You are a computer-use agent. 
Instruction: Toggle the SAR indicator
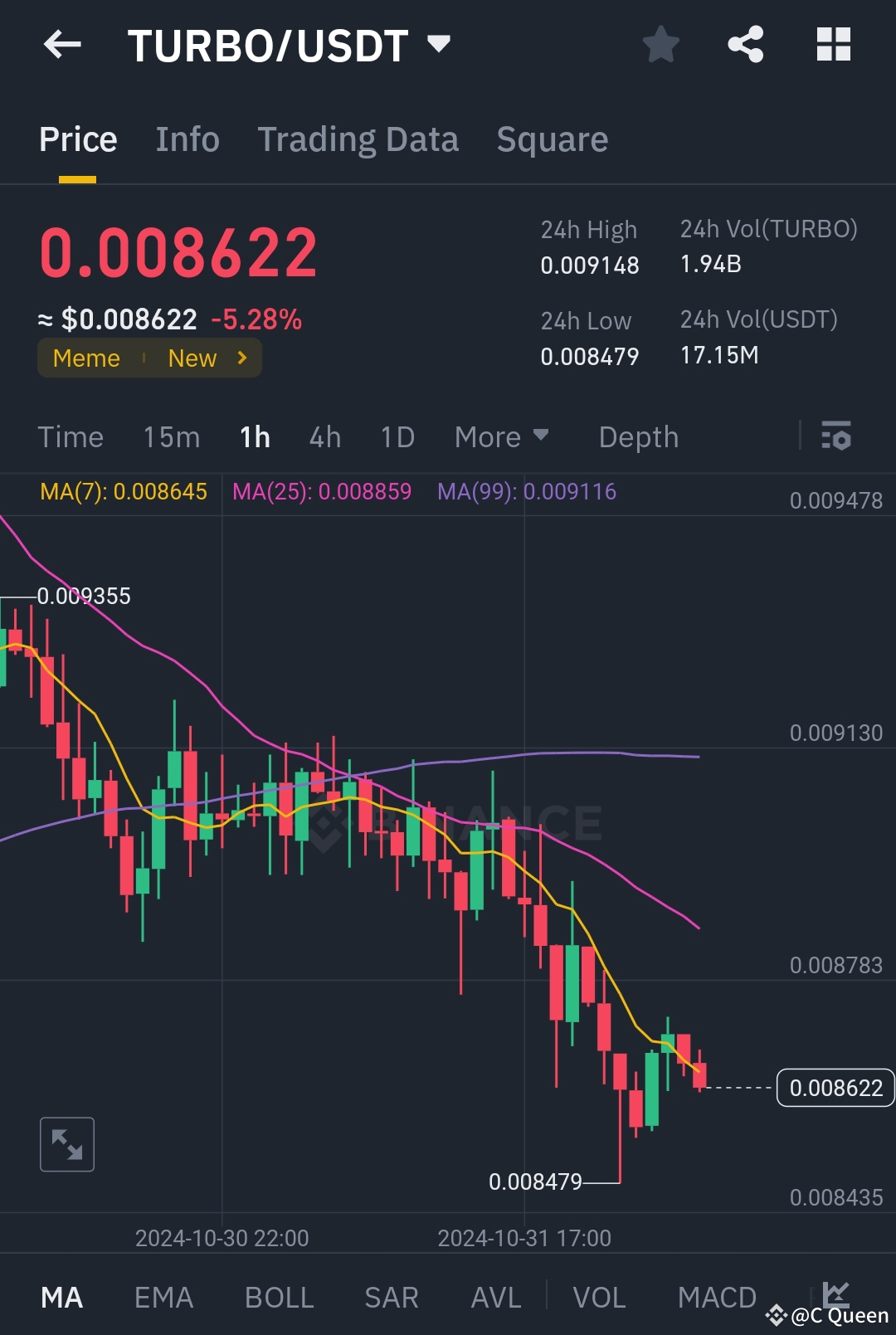pos(390,1296)
